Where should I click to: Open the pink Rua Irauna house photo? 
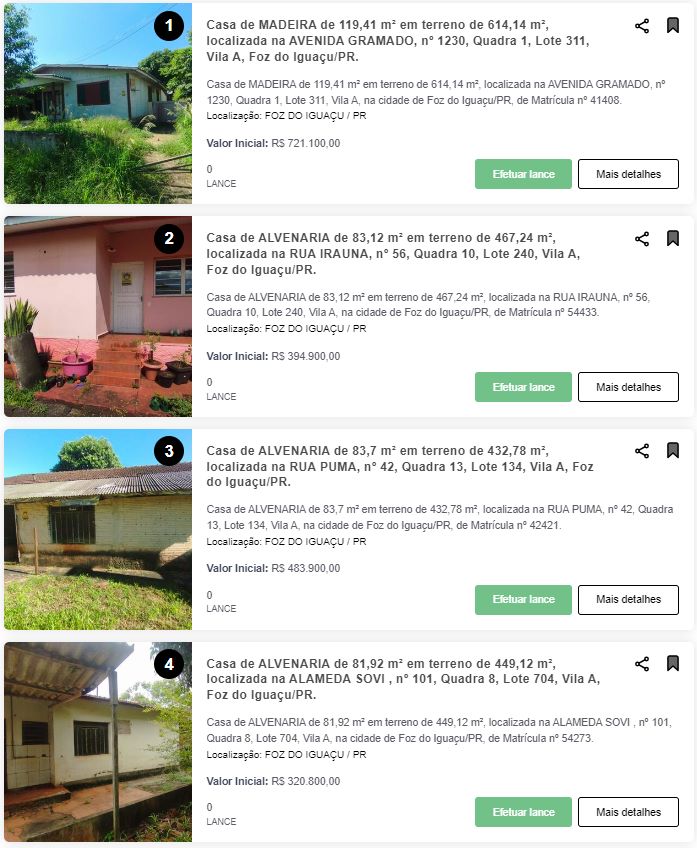coord(97,316)
